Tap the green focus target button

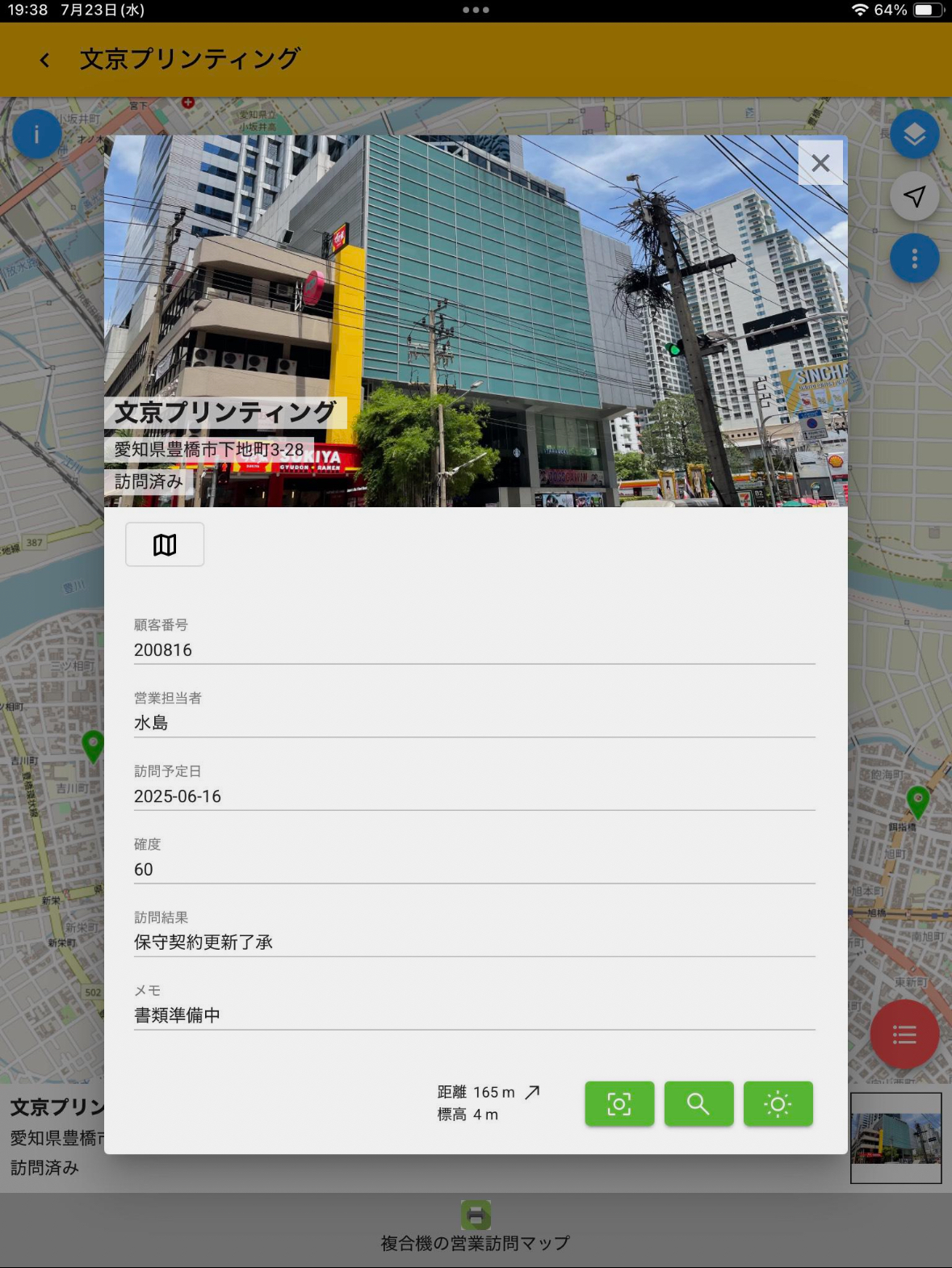tap(619, 1104)
